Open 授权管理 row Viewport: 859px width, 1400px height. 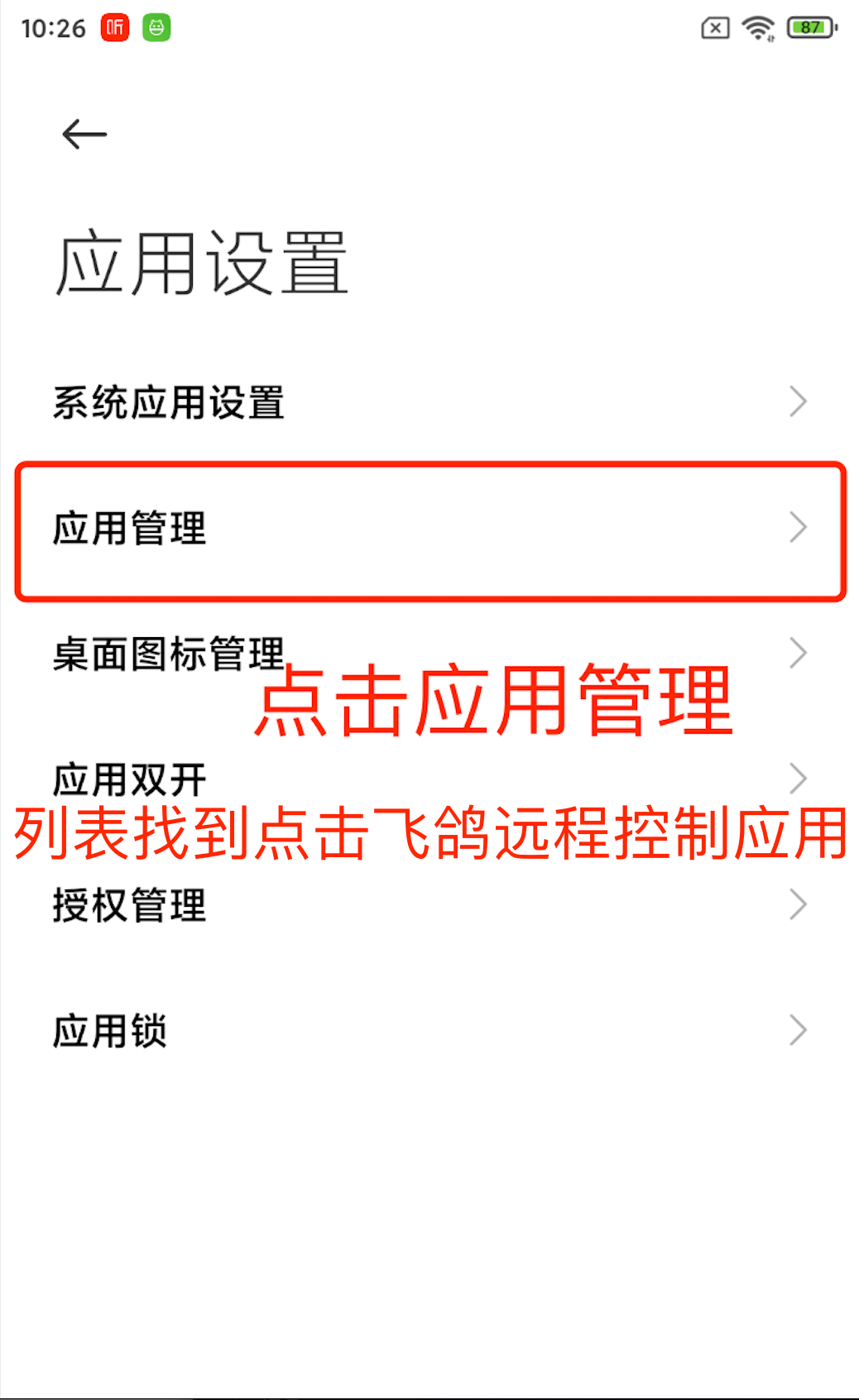coord(429,905)
